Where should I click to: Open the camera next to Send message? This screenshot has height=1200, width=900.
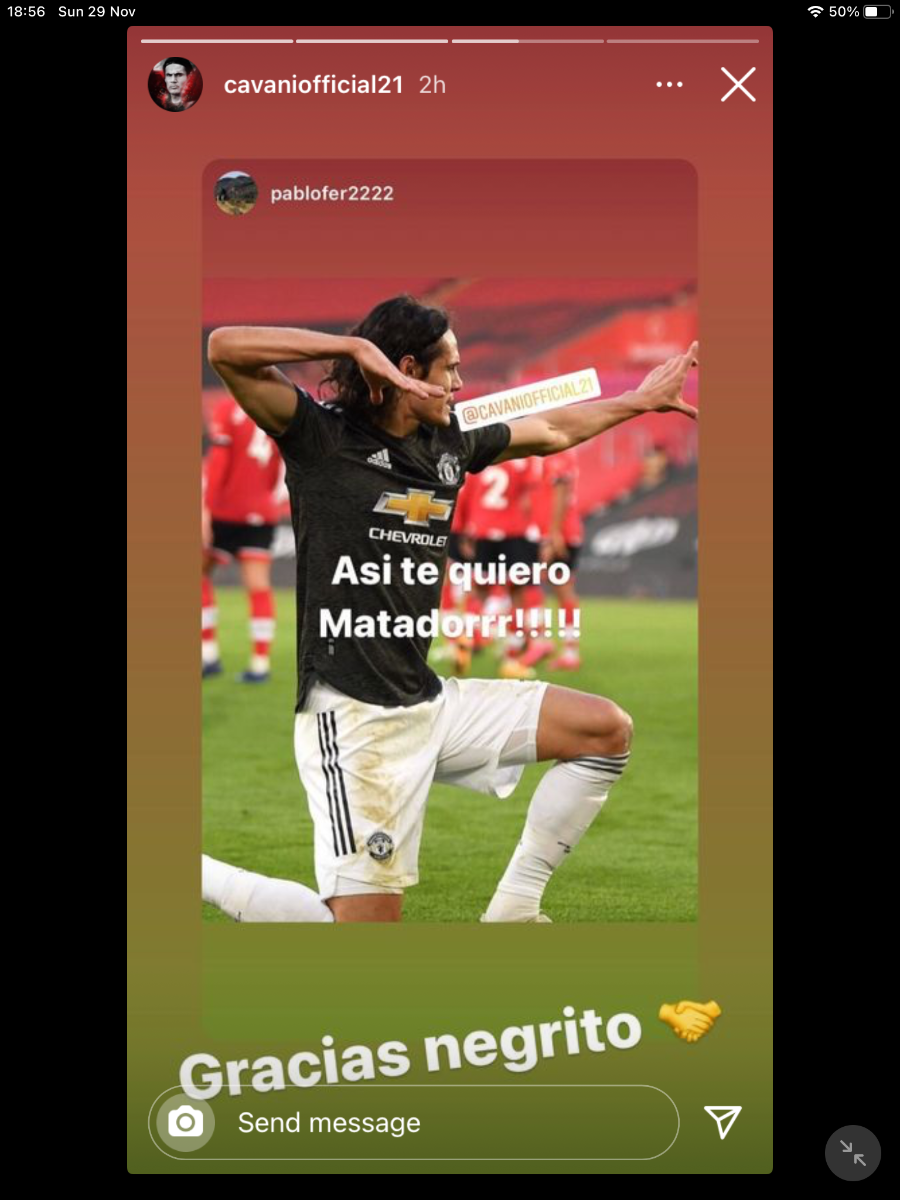(185, 1123)
